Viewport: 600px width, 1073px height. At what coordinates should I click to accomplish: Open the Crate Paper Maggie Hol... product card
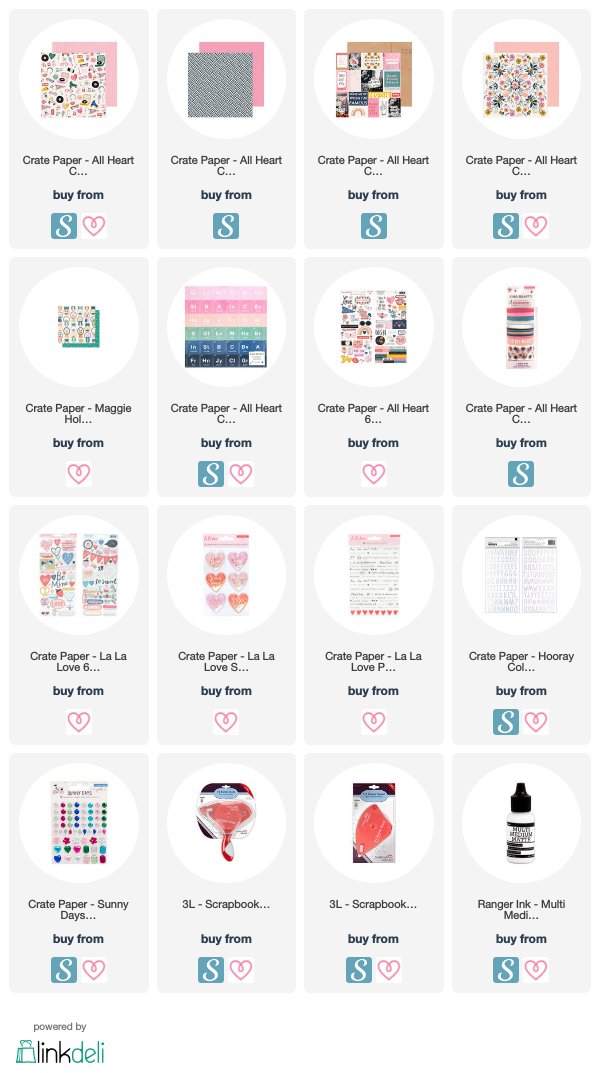pos(79,377)
